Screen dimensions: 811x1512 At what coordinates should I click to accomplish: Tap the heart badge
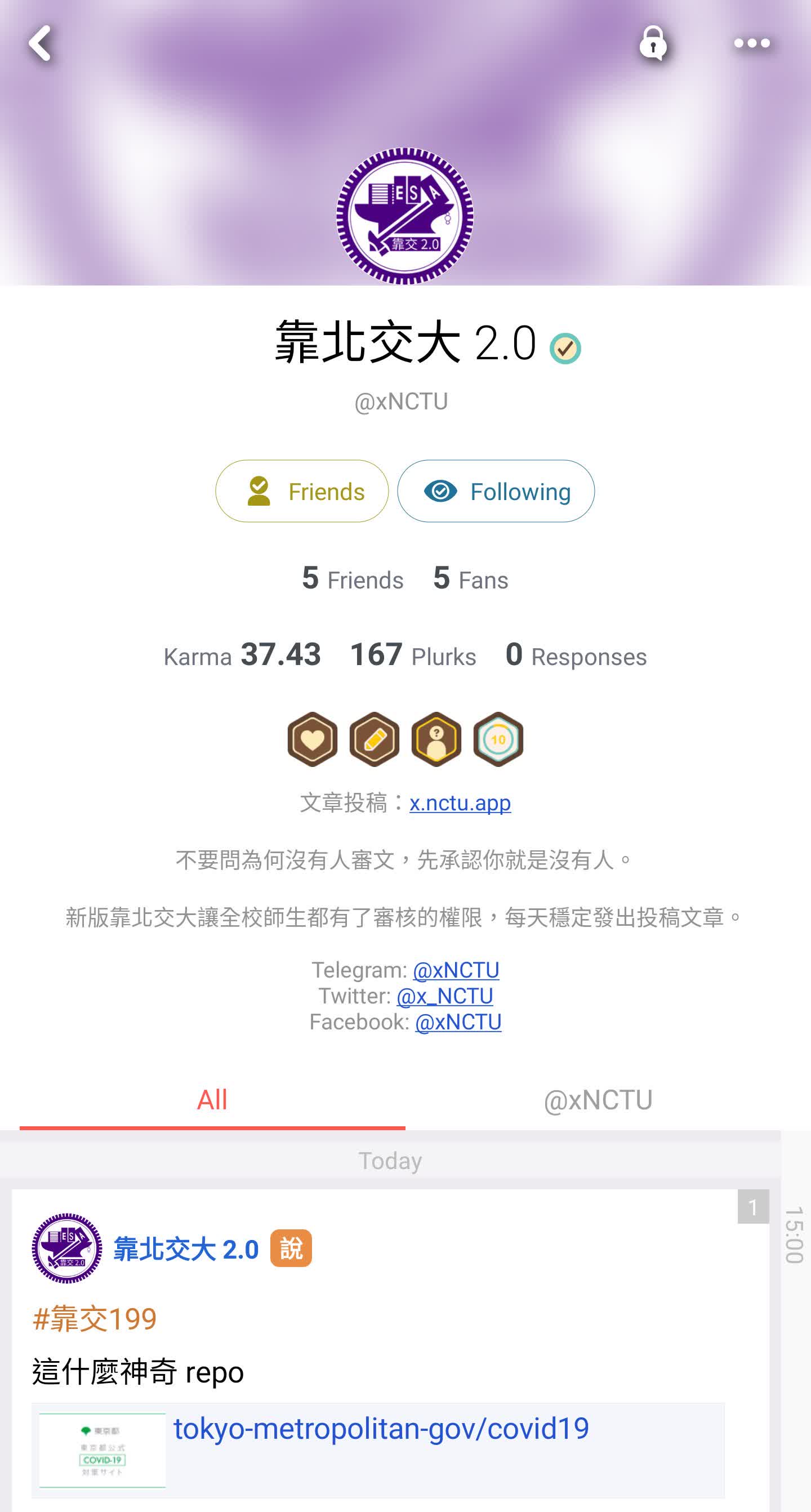pos(312,739)
